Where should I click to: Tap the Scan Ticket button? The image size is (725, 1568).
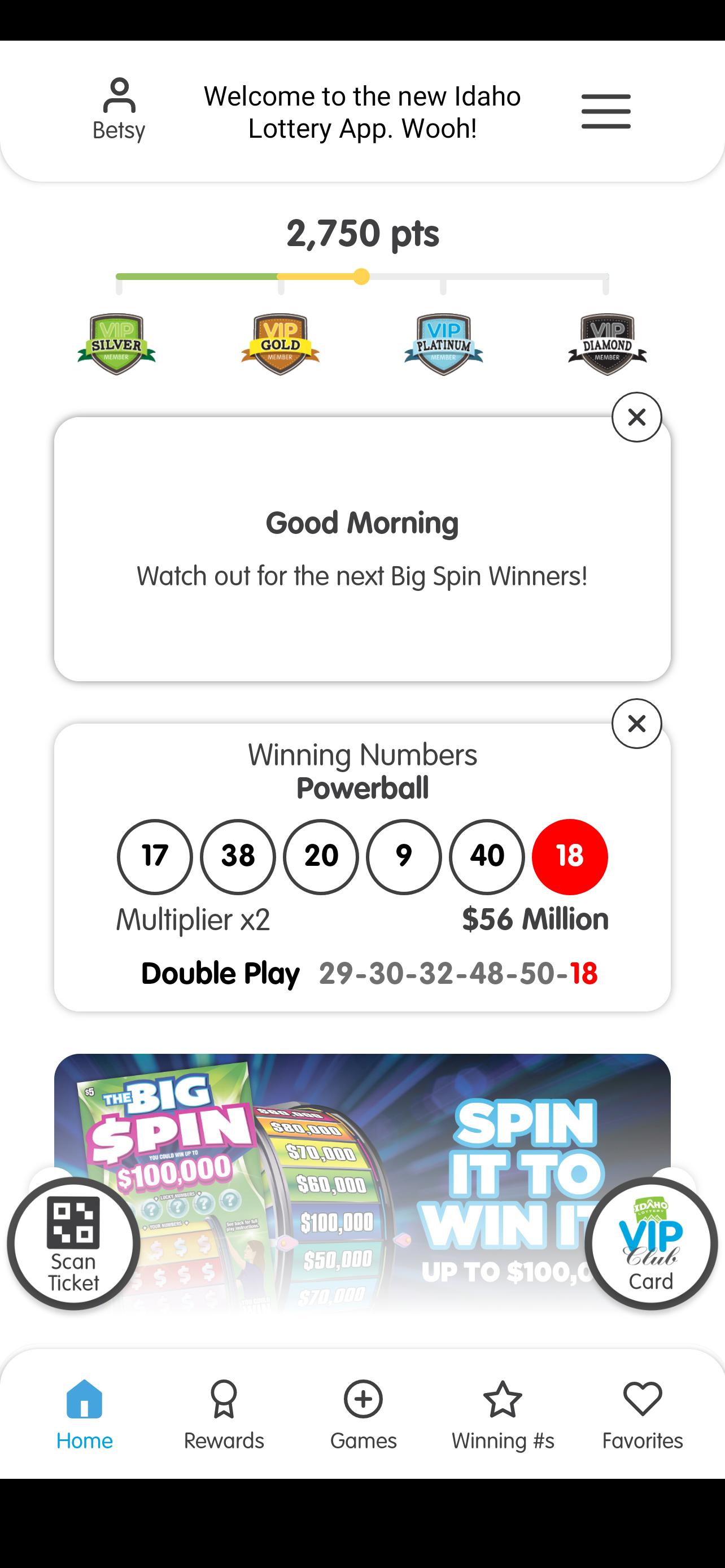pyautogui.click(x=73, y=1243)
